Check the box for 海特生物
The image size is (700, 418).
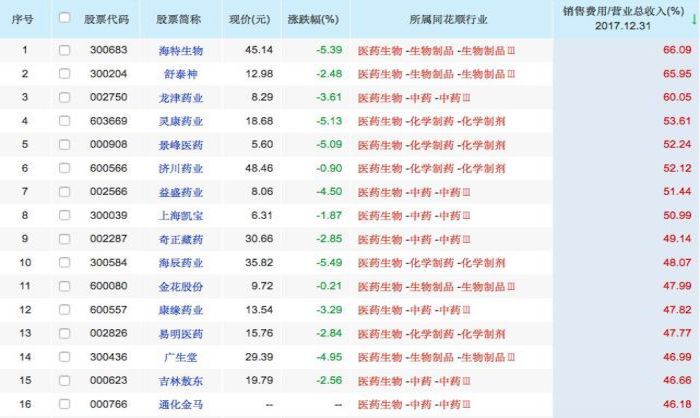[65, 50]
